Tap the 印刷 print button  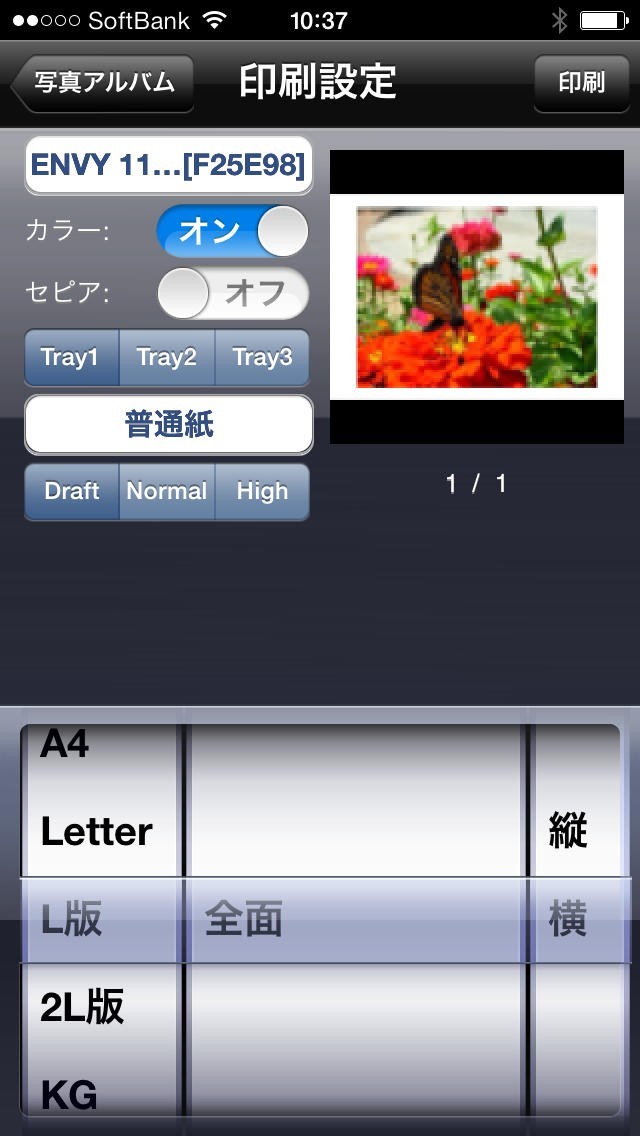[581, 82]
